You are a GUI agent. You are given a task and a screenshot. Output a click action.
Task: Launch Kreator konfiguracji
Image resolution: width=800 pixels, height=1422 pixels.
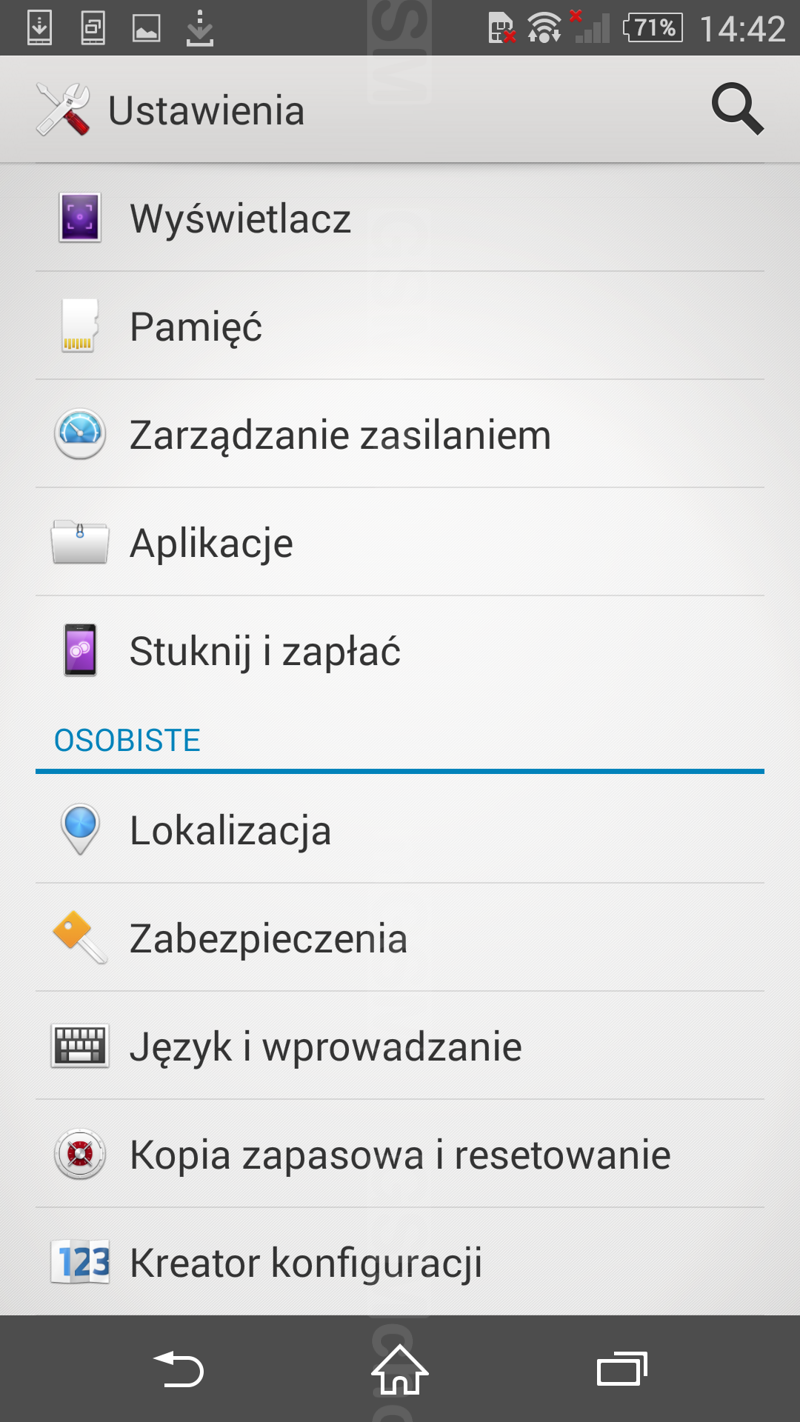400,1262
